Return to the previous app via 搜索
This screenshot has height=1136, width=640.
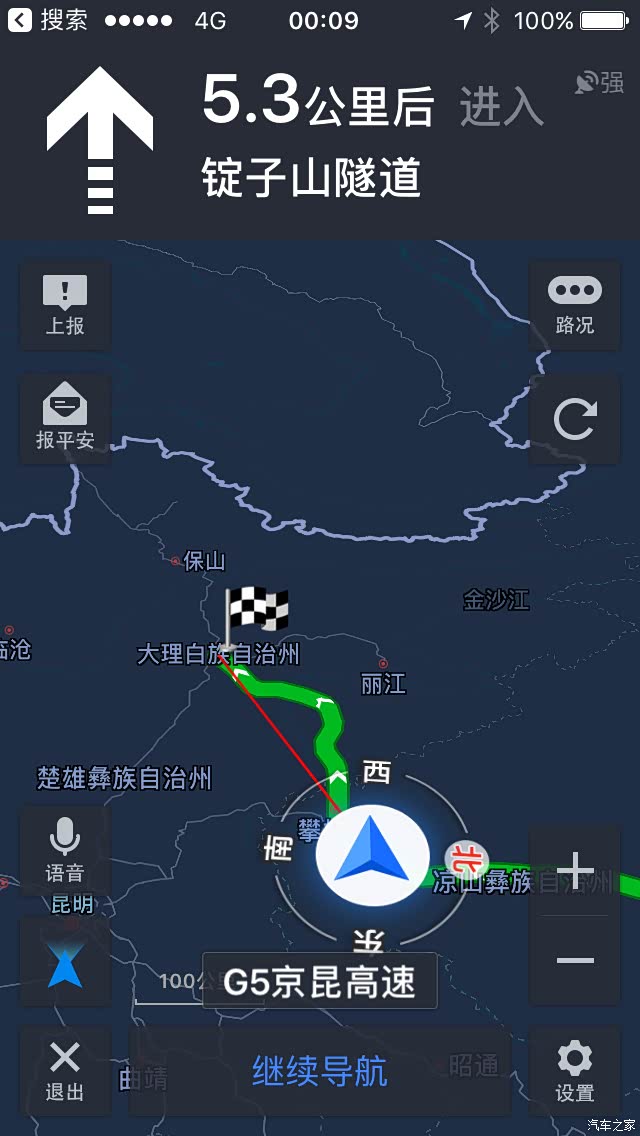pyautogui.click(x=48, y=20)
